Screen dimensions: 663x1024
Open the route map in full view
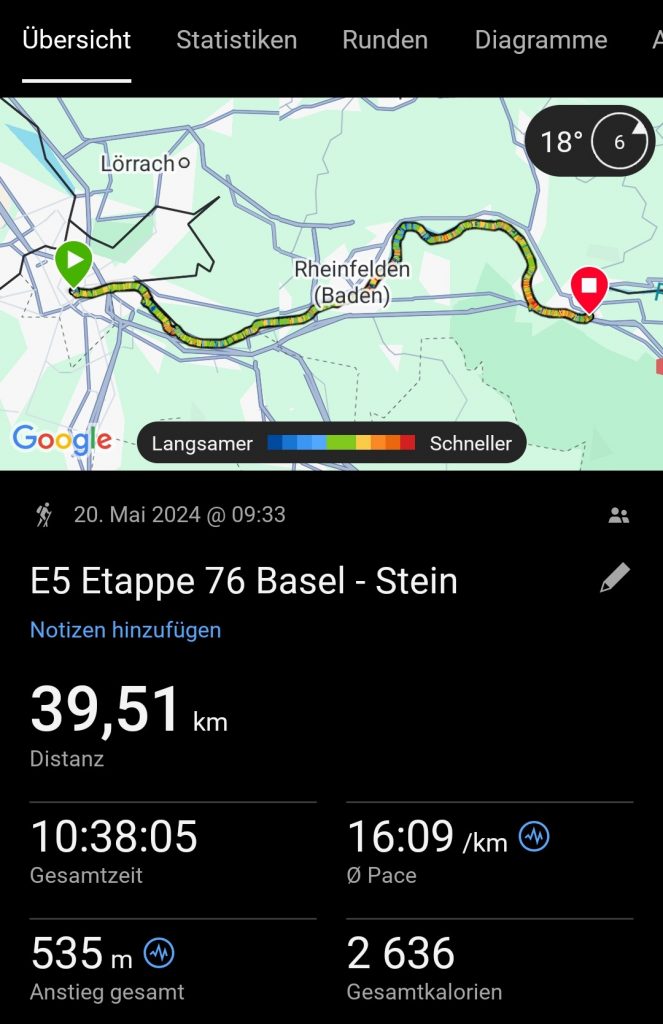click(330, 360)
